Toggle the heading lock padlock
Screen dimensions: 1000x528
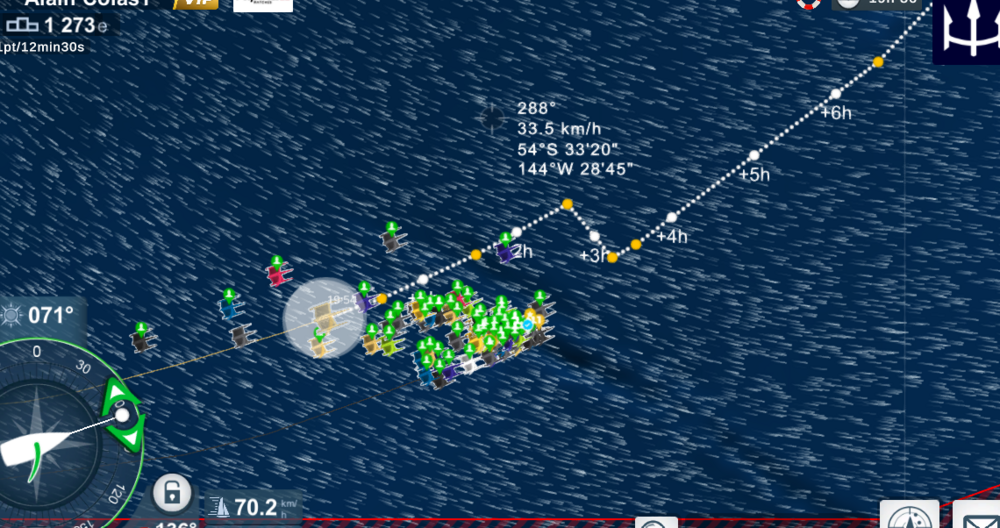(173, 493)
